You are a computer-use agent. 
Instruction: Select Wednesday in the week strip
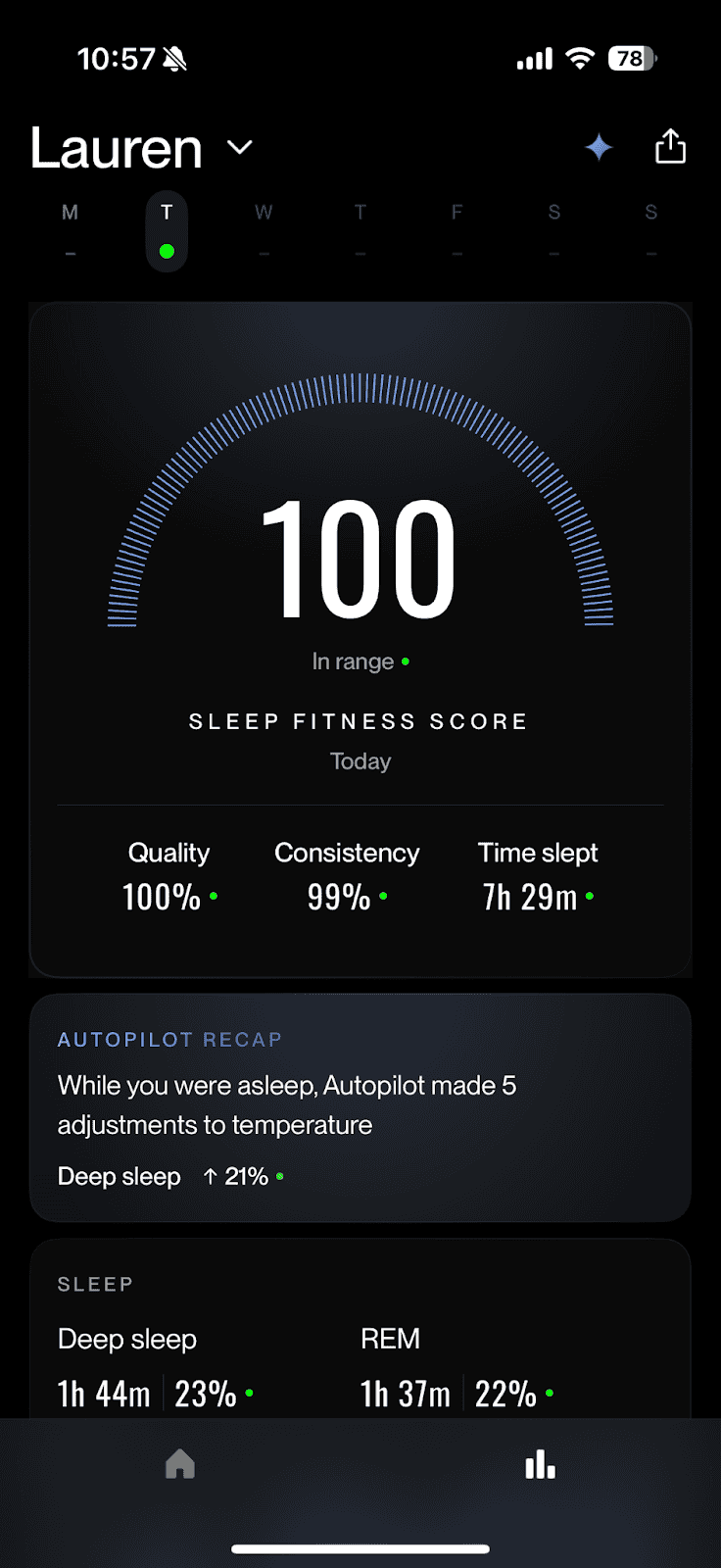tap(264, 230)
